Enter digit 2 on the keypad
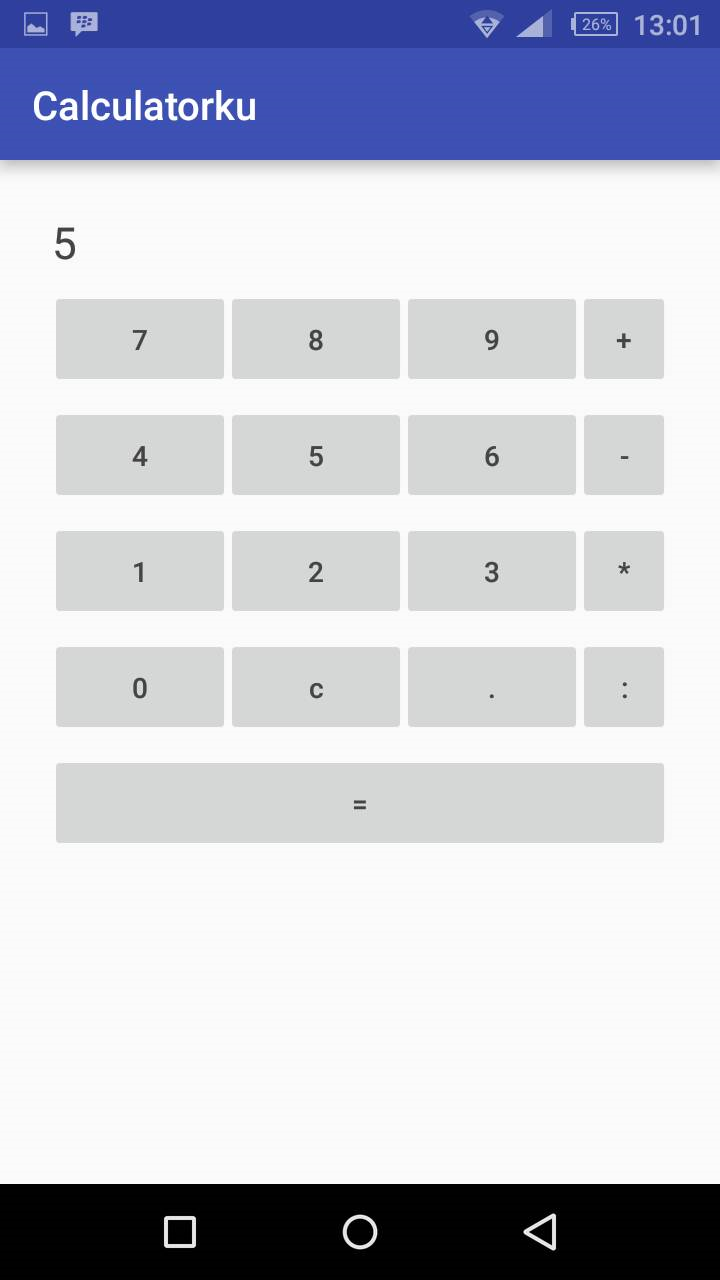The width and height of the screenshot is (720, 1280). tap(316, 571)
